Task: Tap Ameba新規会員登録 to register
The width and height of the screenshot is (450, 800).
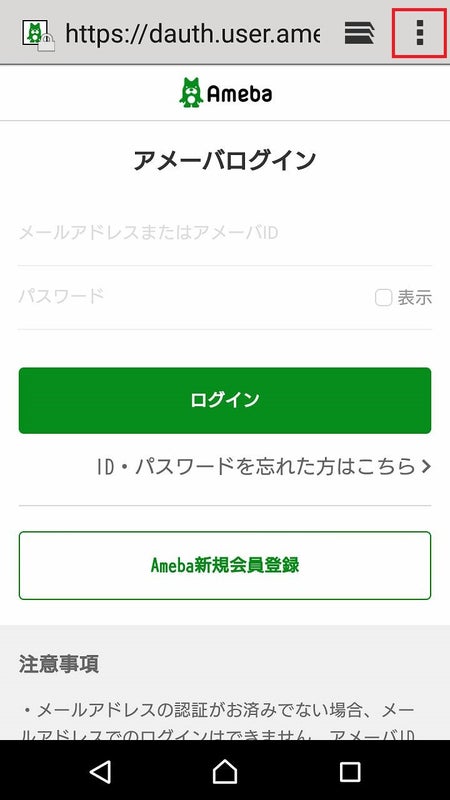Action: pyautogui.click(x=225, y=565)
